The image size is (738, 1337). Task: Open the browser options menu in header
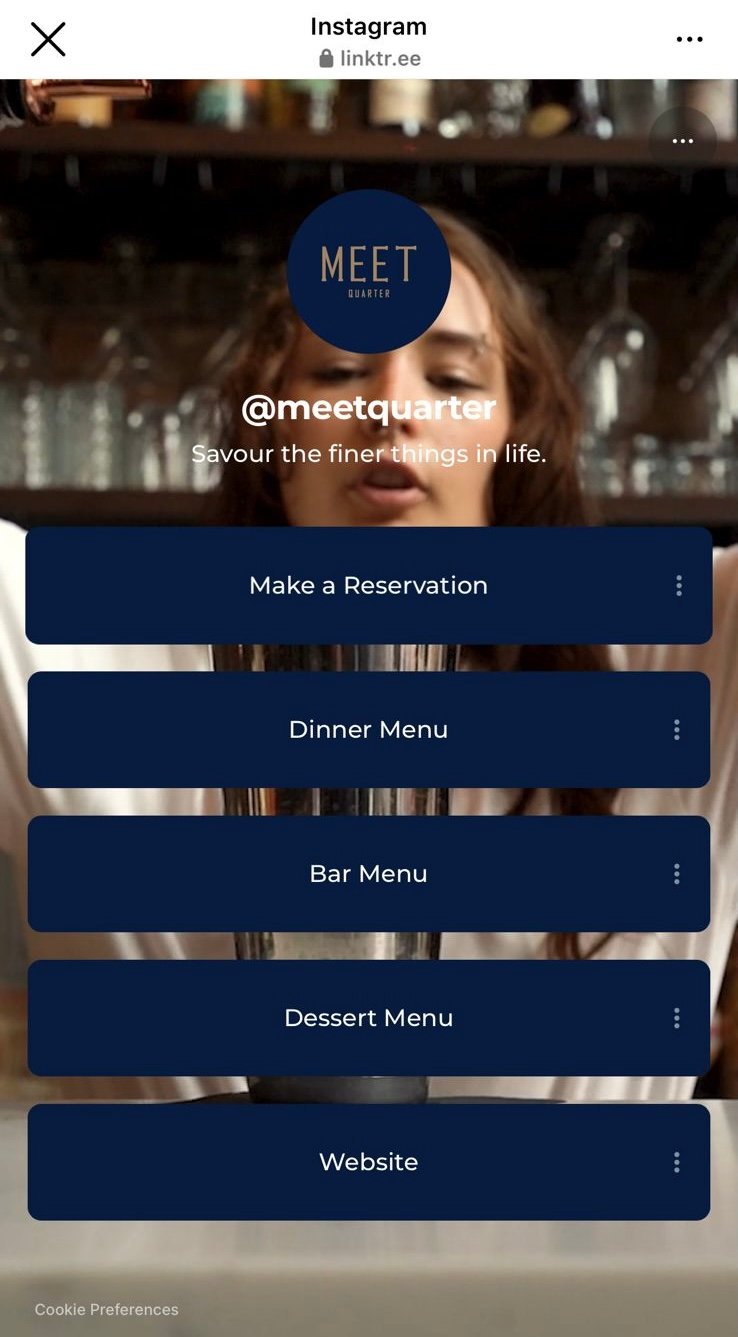(689, 39)
